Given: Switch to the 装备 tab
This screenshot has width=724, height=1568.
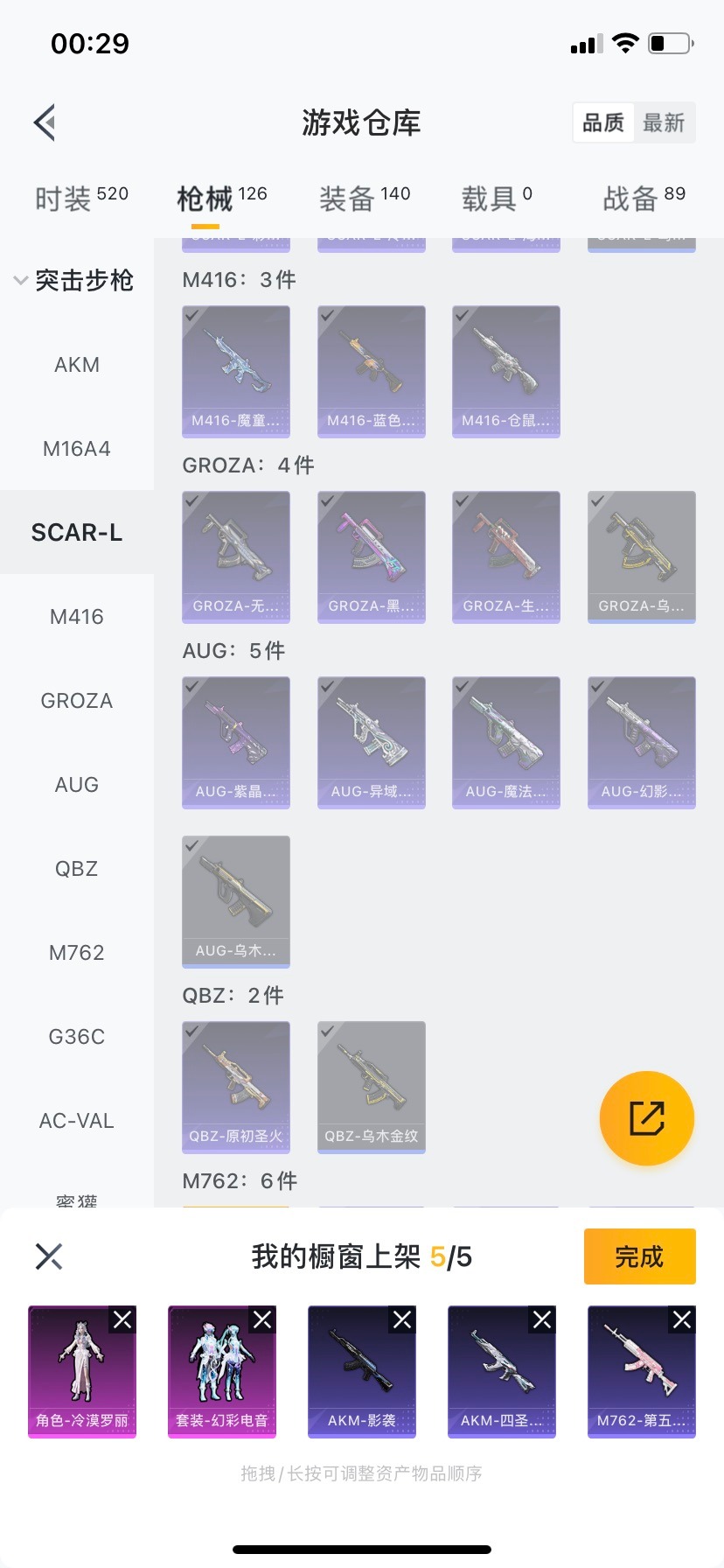Looking at the screenshot, I should pyautogui.click(x=364, y=199).
